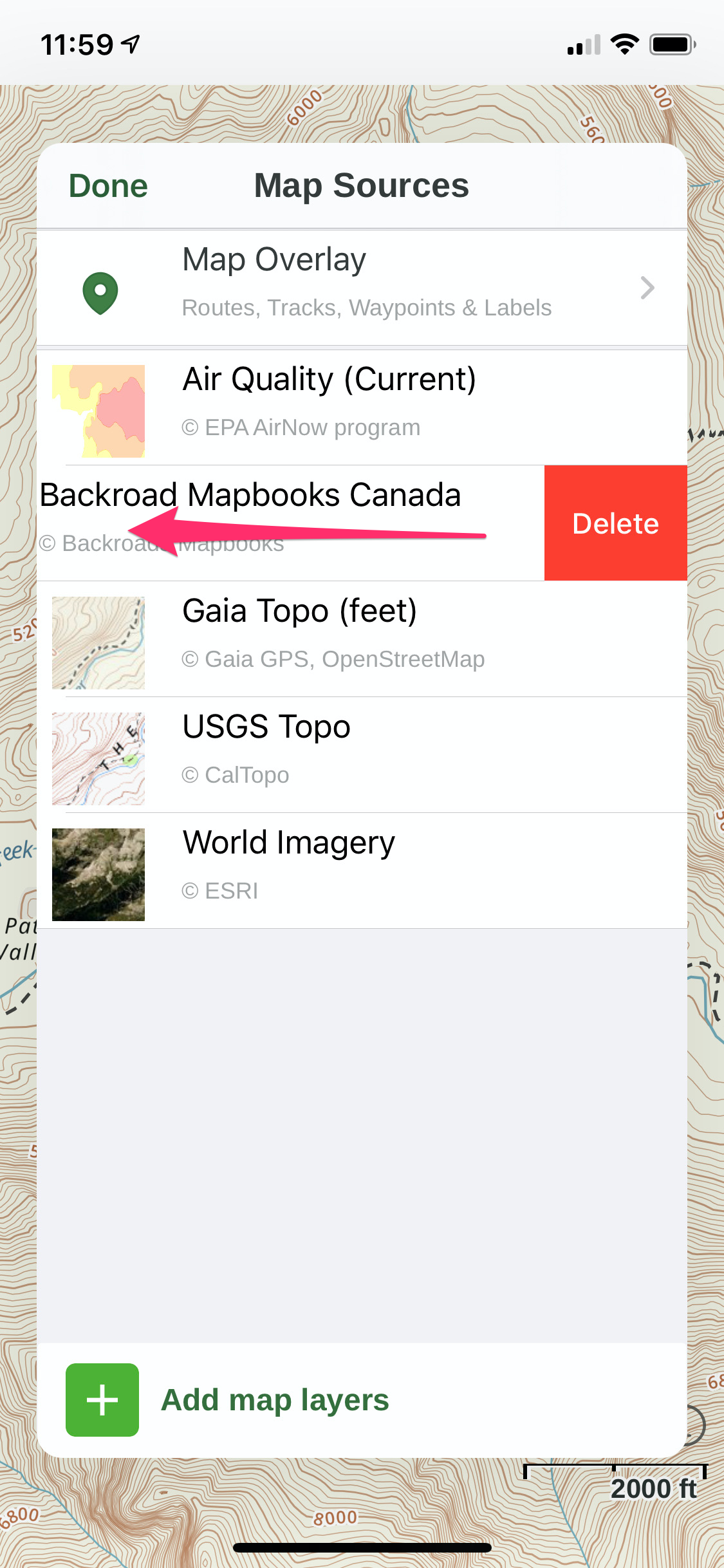Viewport: 724px width, 1568px height.
Task: Select the Air Quality (Current) layer
Action: point(362,407)
